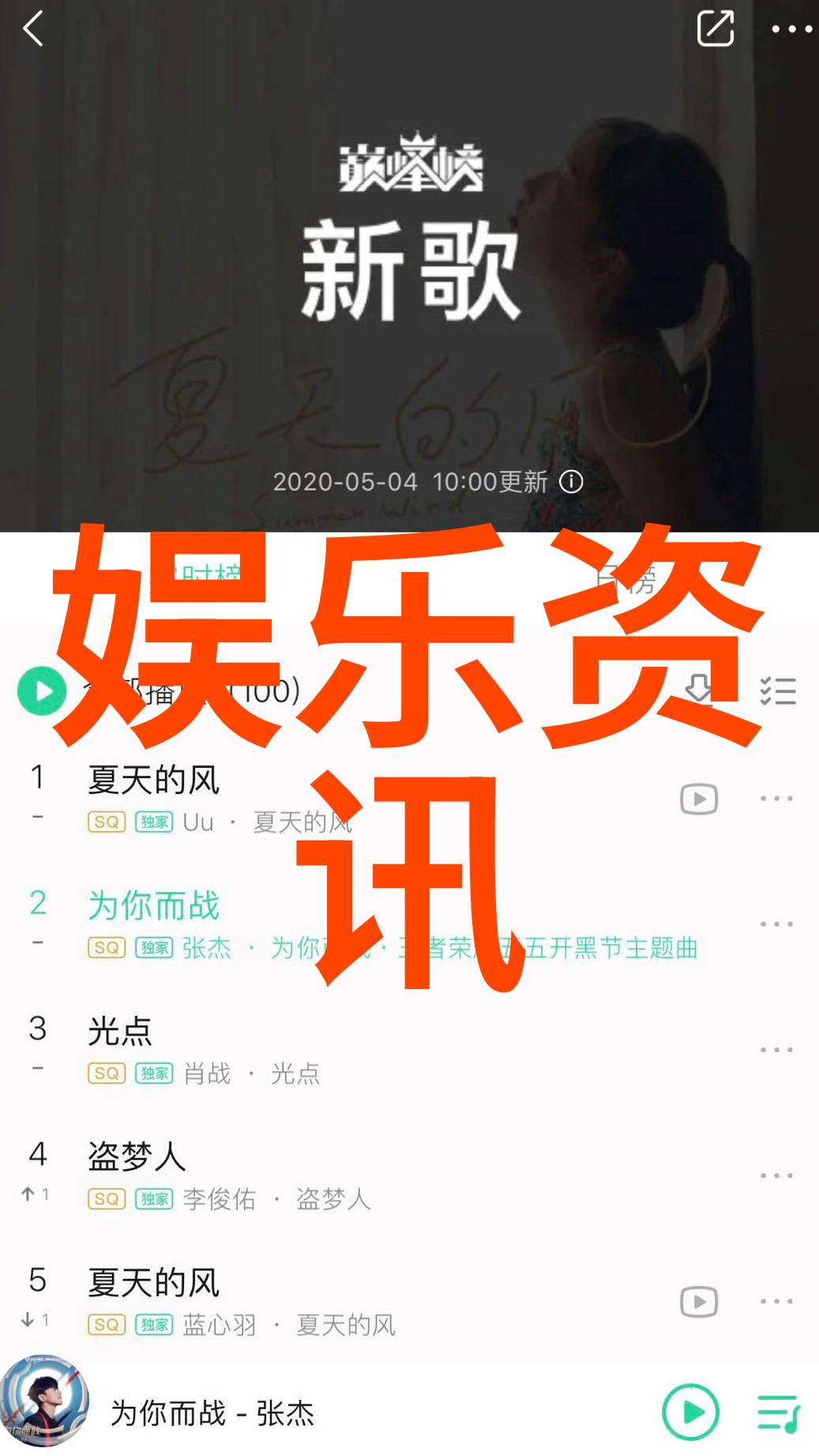819x1456 pixels.
Task: Show more options for 盗梦人
Action: [776, 1176]
